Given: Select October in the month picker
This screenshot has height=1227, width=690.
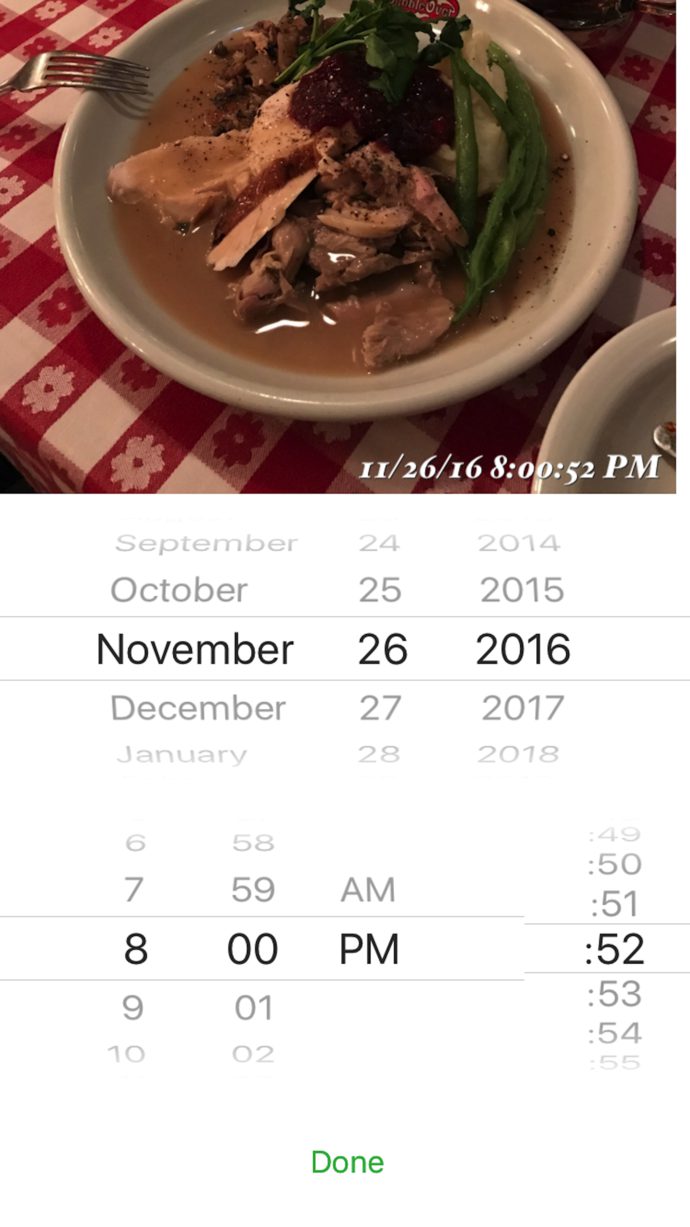Looking at the screenshot, I should [179, 590].
